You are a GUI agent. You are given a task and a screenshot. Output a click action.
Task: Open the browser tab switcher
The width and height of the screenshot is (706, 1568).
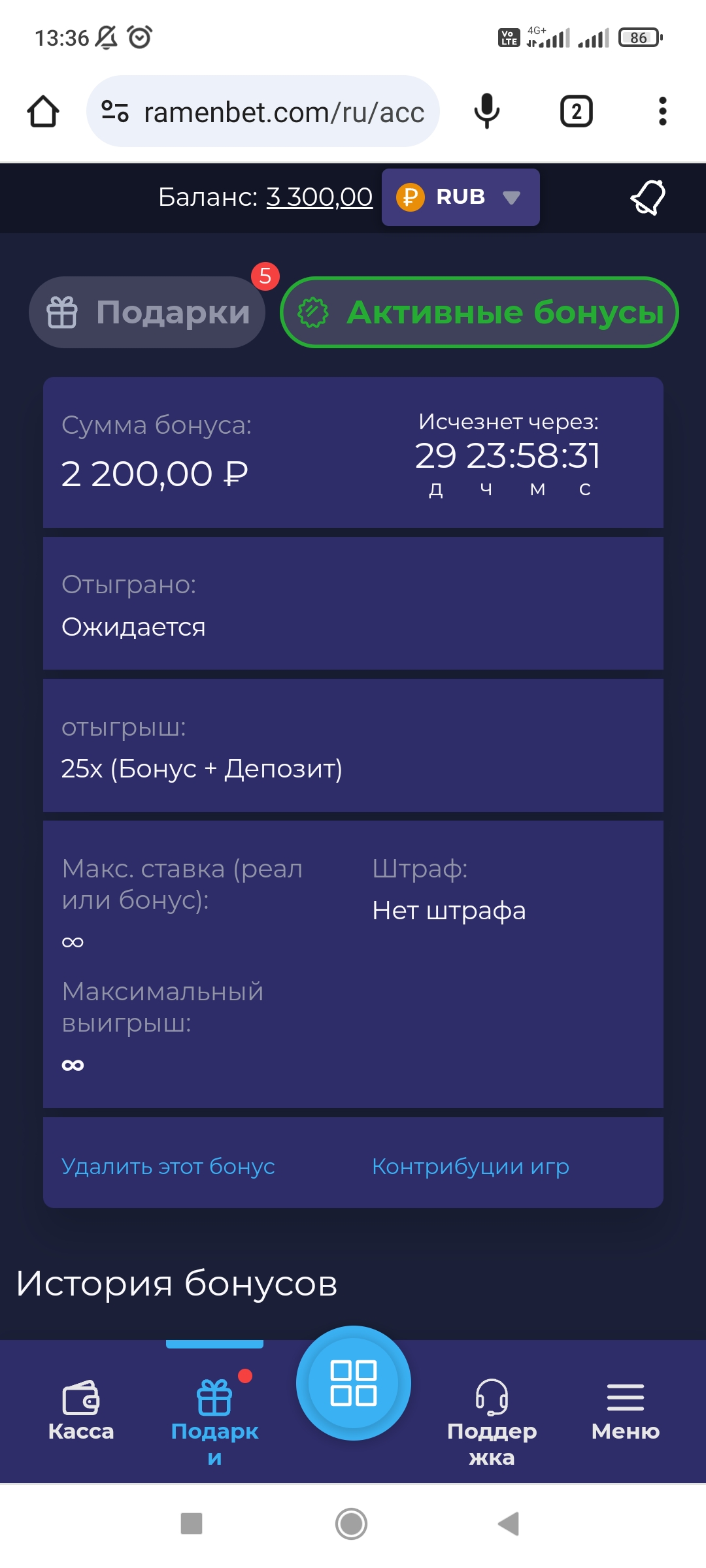(576, 112)
